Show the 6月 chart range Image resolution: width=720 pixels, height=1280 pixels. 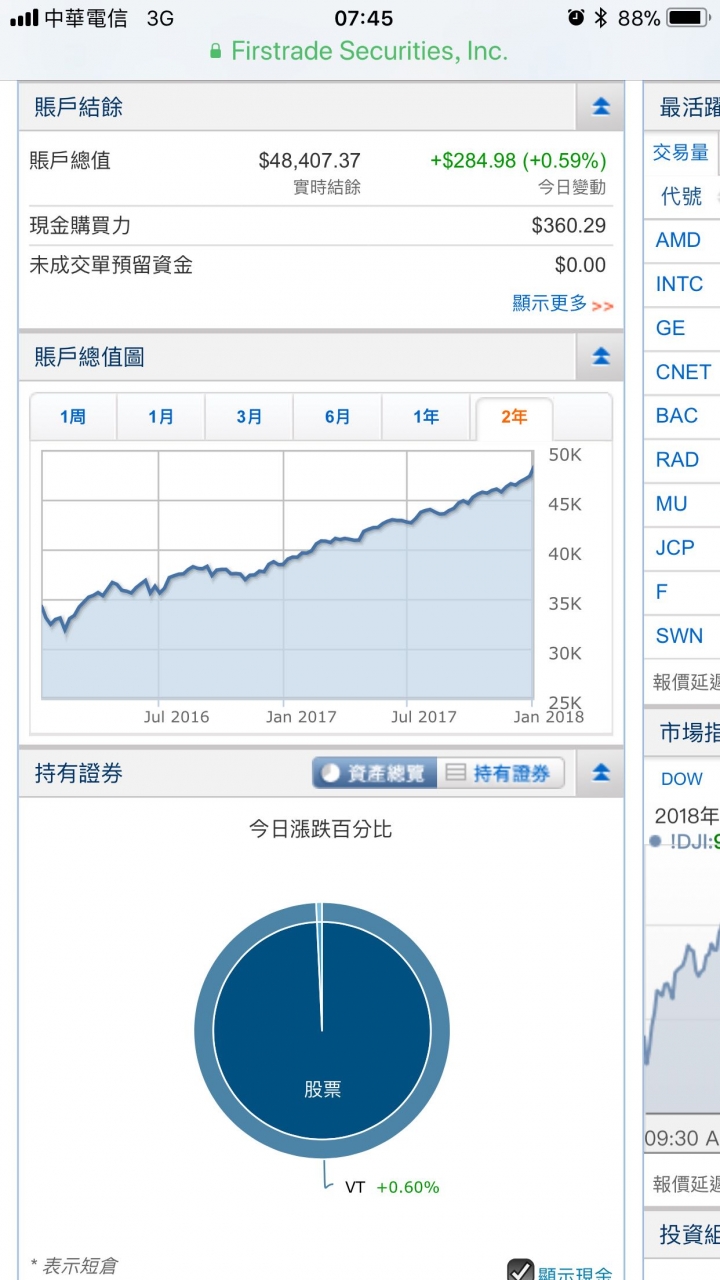(337, 417)
